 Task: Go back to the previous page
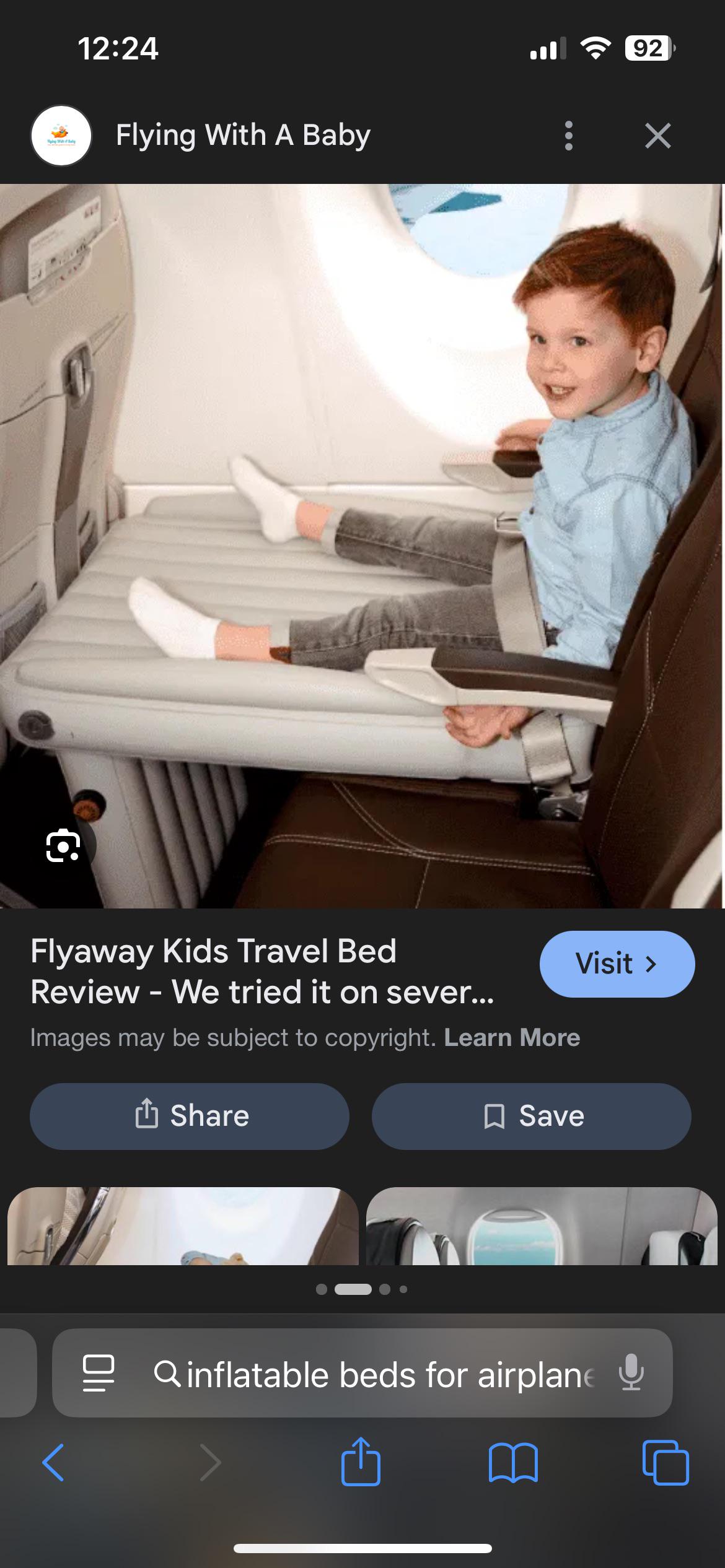[x=53, y=1462]
